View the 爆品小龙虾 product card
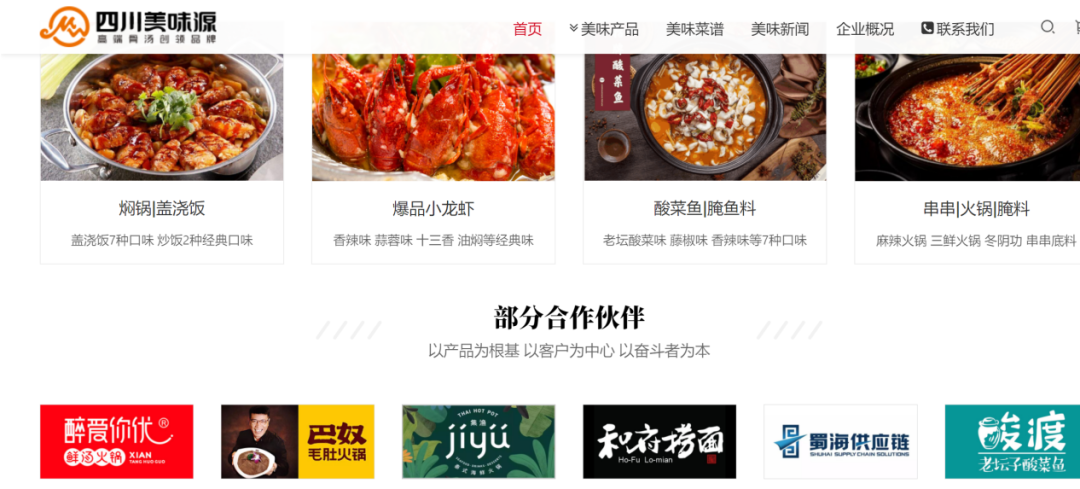Viewport: 1080px width, 489px height. [433, 208]
